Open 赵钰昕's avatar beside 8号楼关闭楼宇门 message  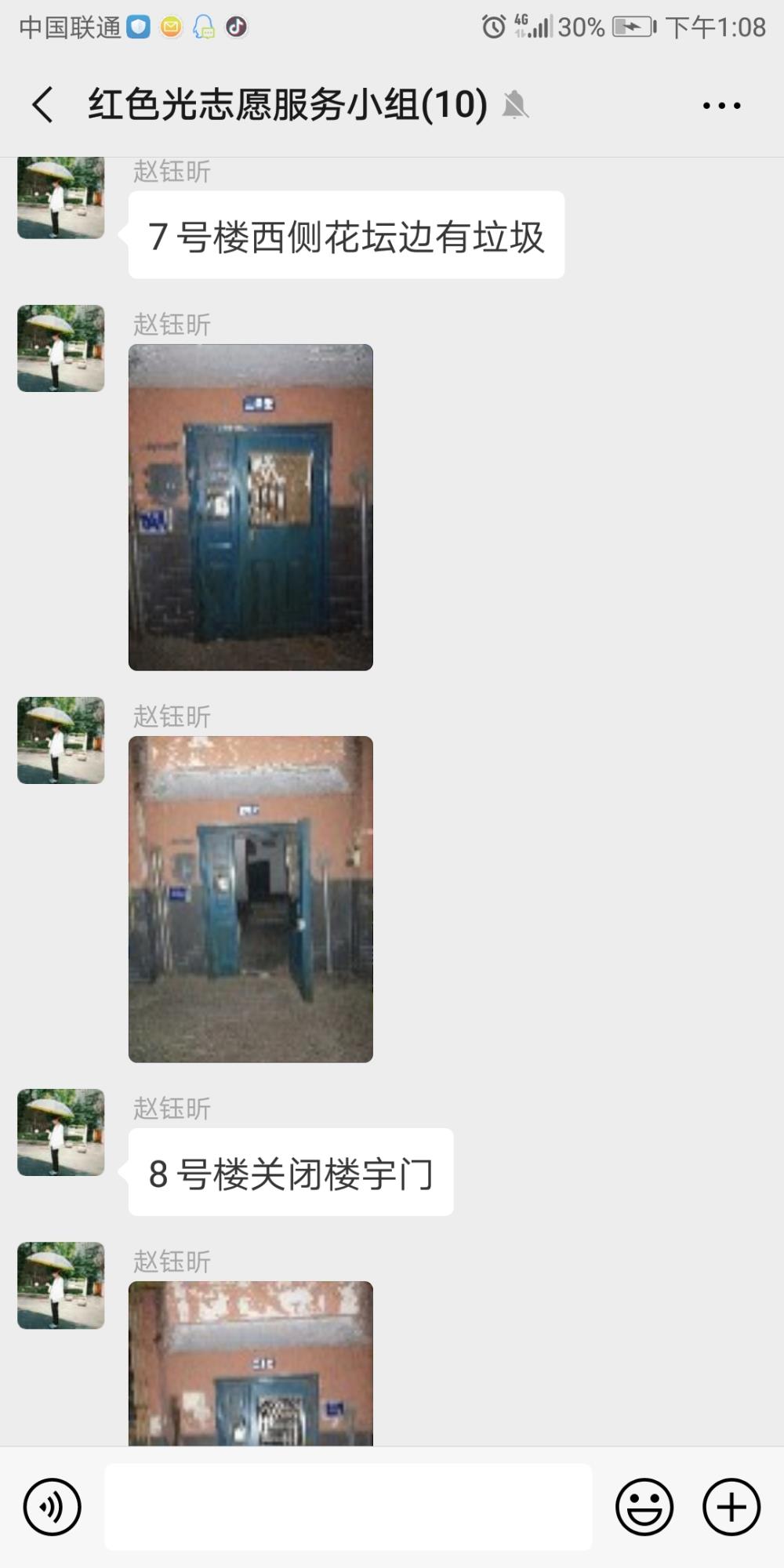click(61, 1132)
